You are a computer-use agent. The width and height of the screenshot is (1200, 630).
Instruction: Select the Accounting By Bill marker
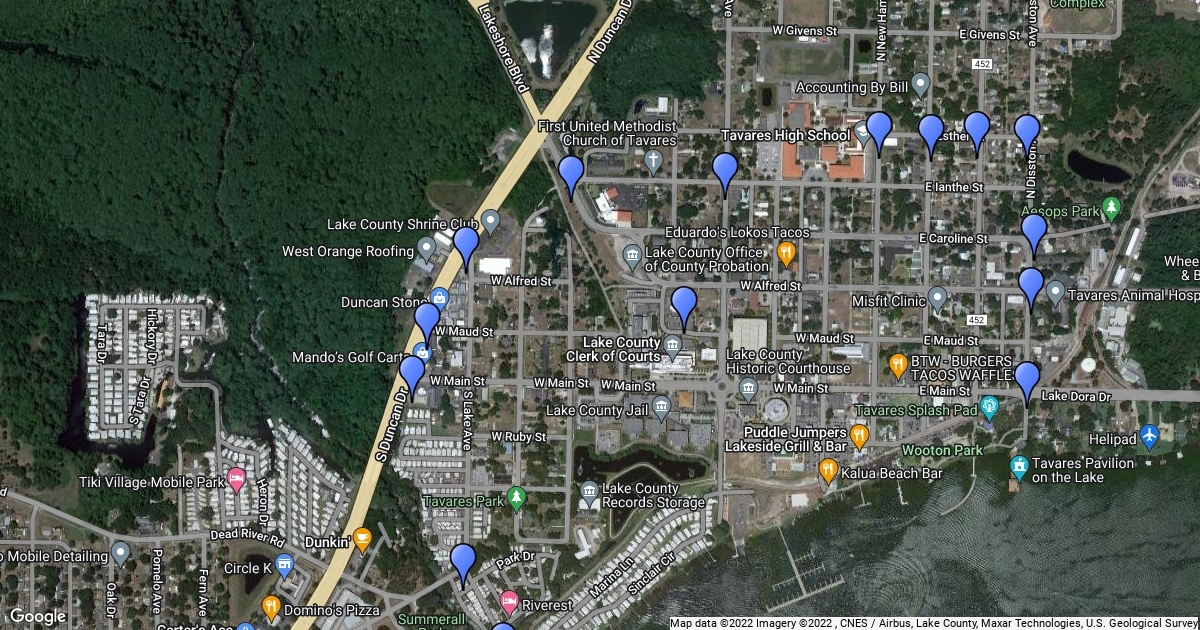coord(921,84)
